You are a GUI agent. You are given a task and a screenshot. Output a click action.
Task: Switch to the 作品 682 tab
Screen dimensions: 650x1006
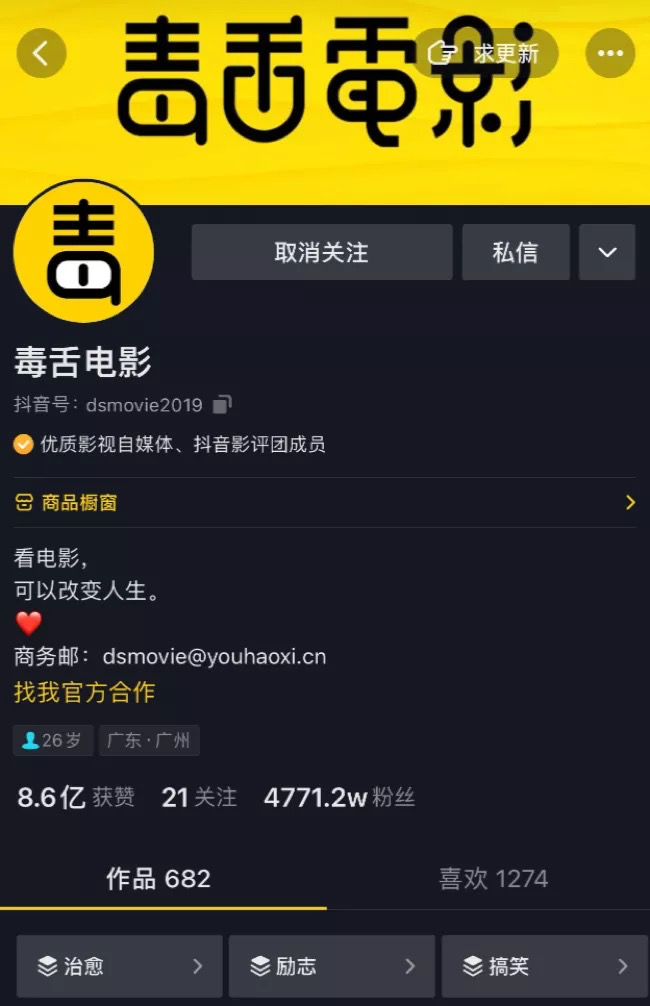click(x=159, y=879)
